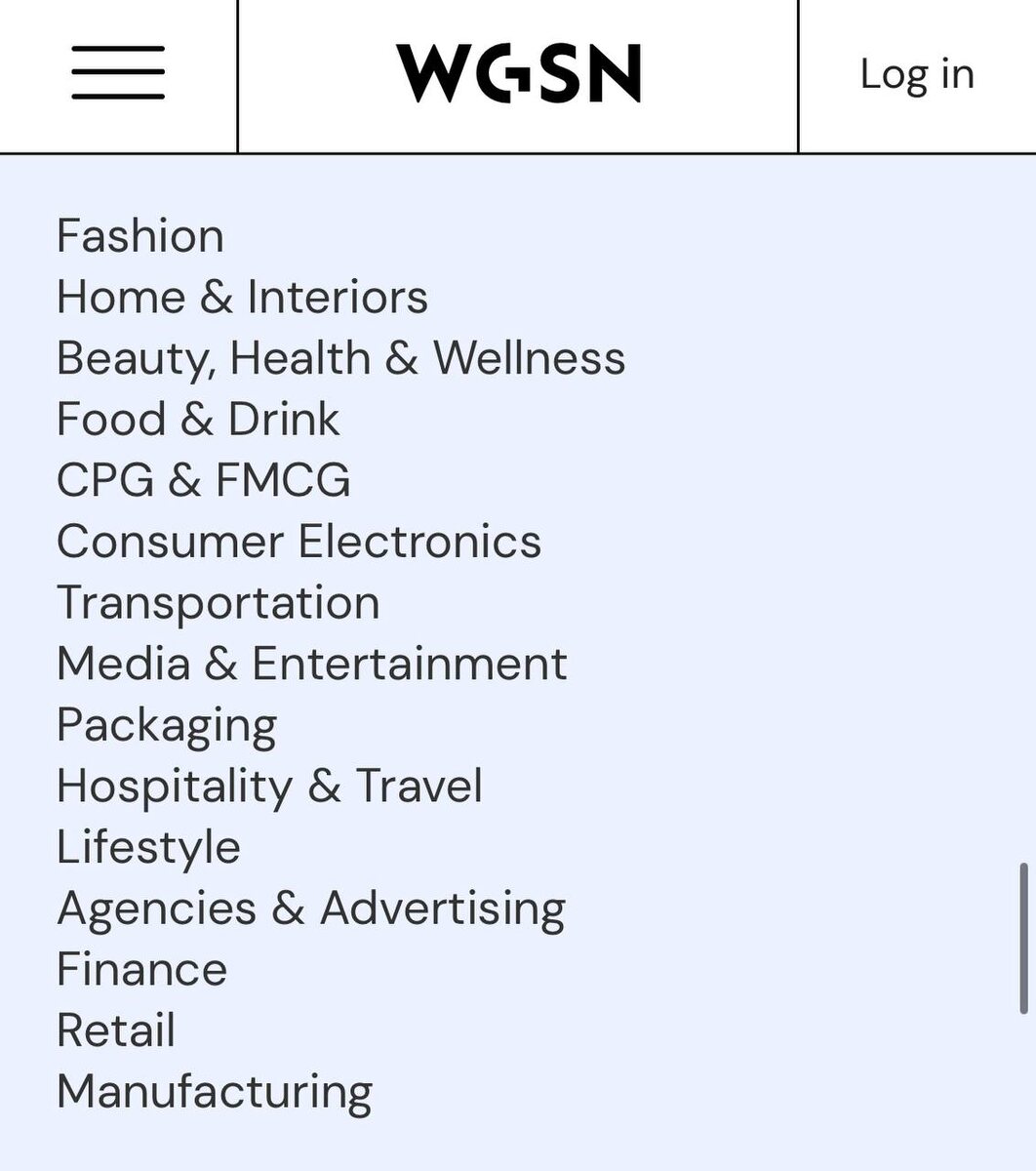
Task: Open Beauty, Health & Wellness
Action: point(340,358)
